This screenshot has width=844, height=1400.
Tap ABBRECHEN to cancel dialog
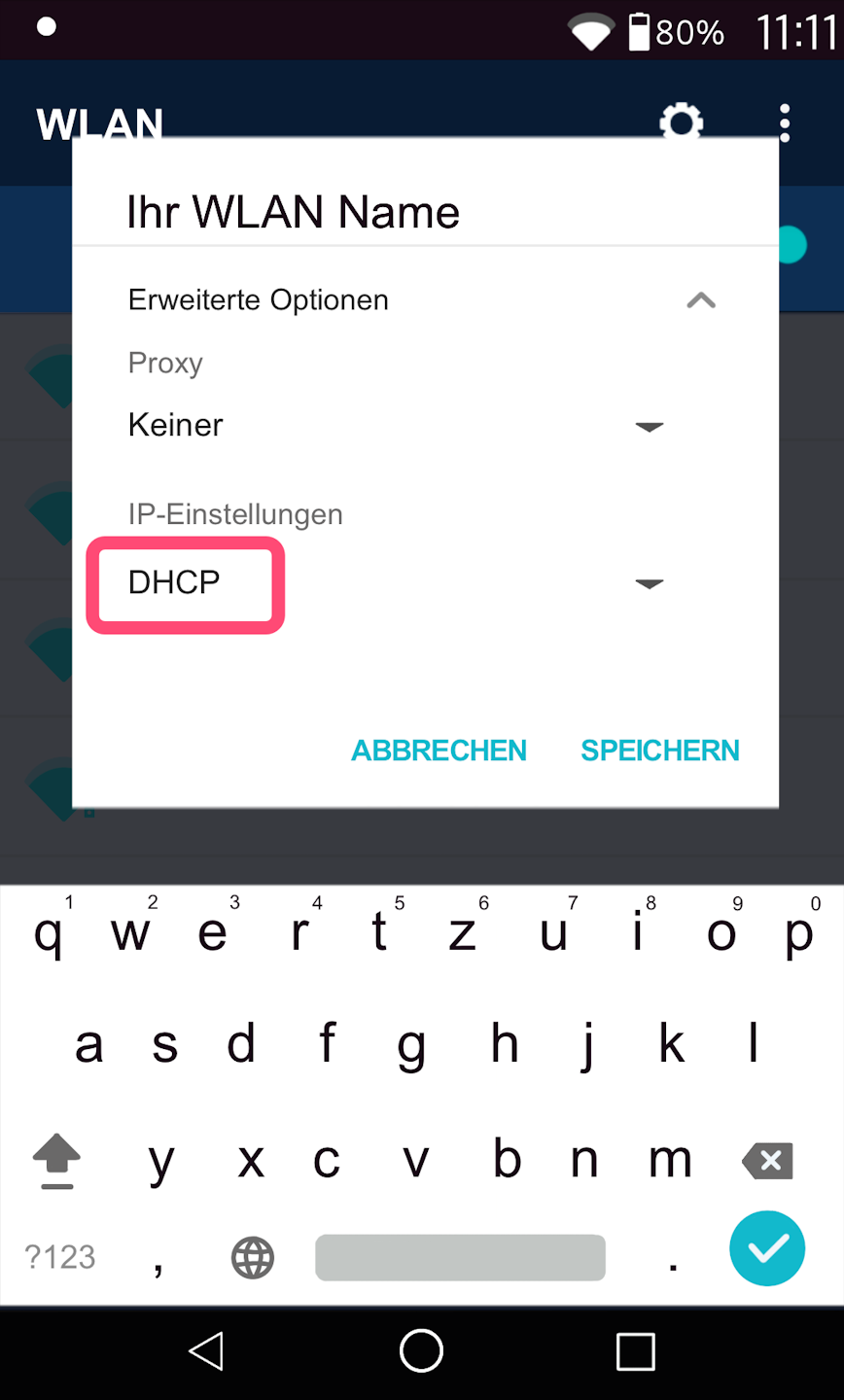pos(439,751)
